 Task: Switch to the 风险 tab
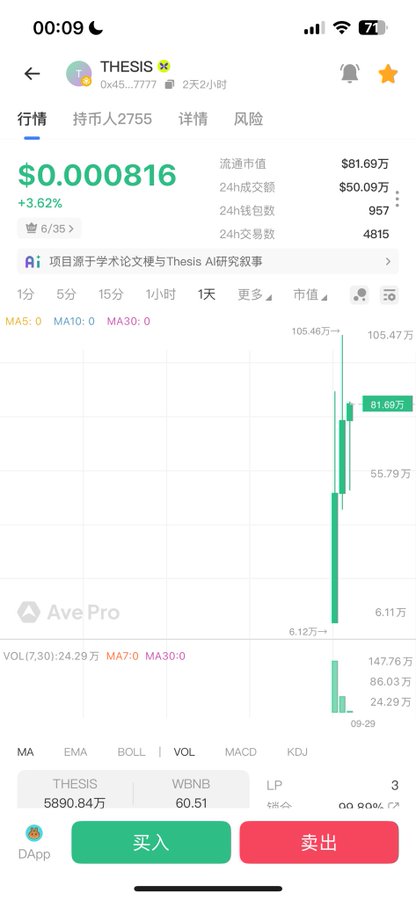pyautogui.click(x=248, y=119)
